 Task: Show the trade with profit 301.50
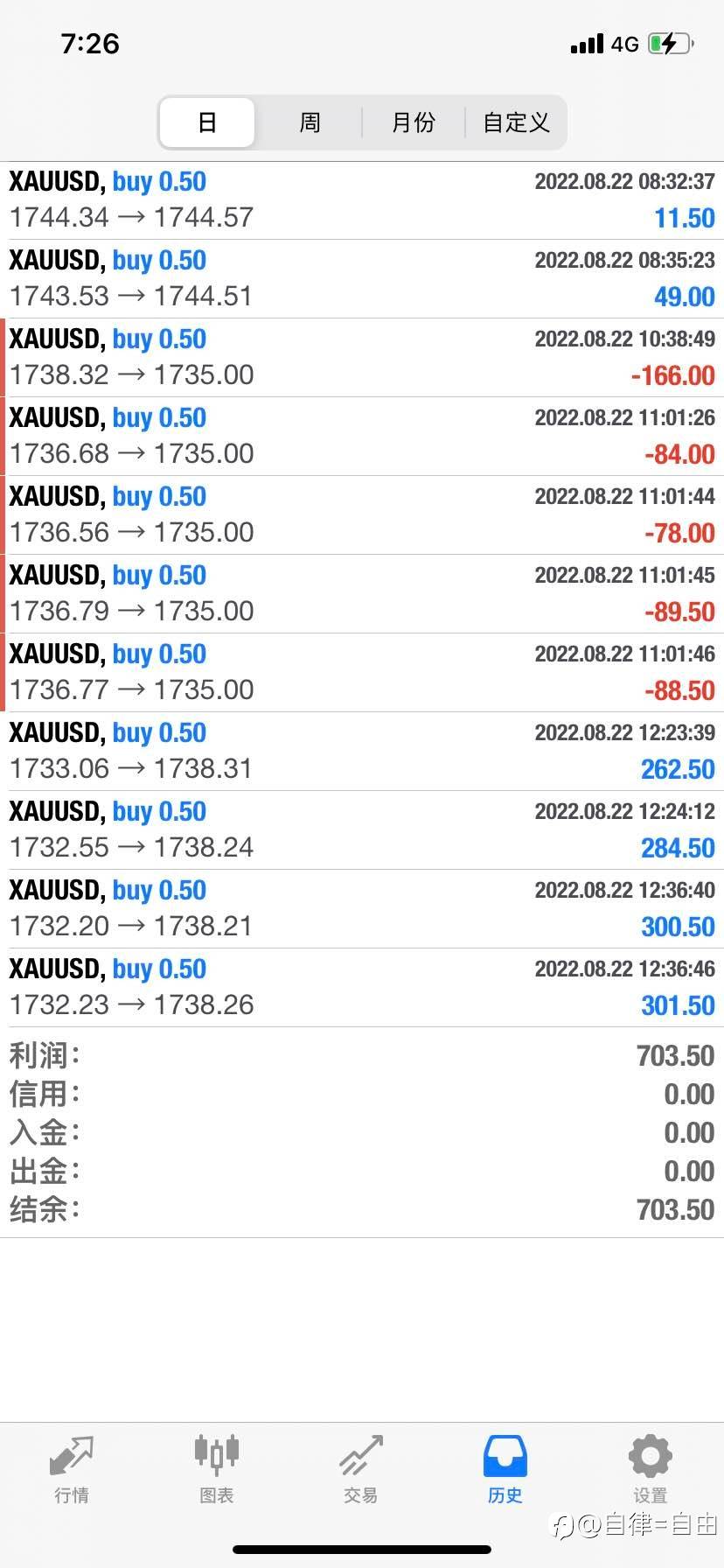coord(362,988)
